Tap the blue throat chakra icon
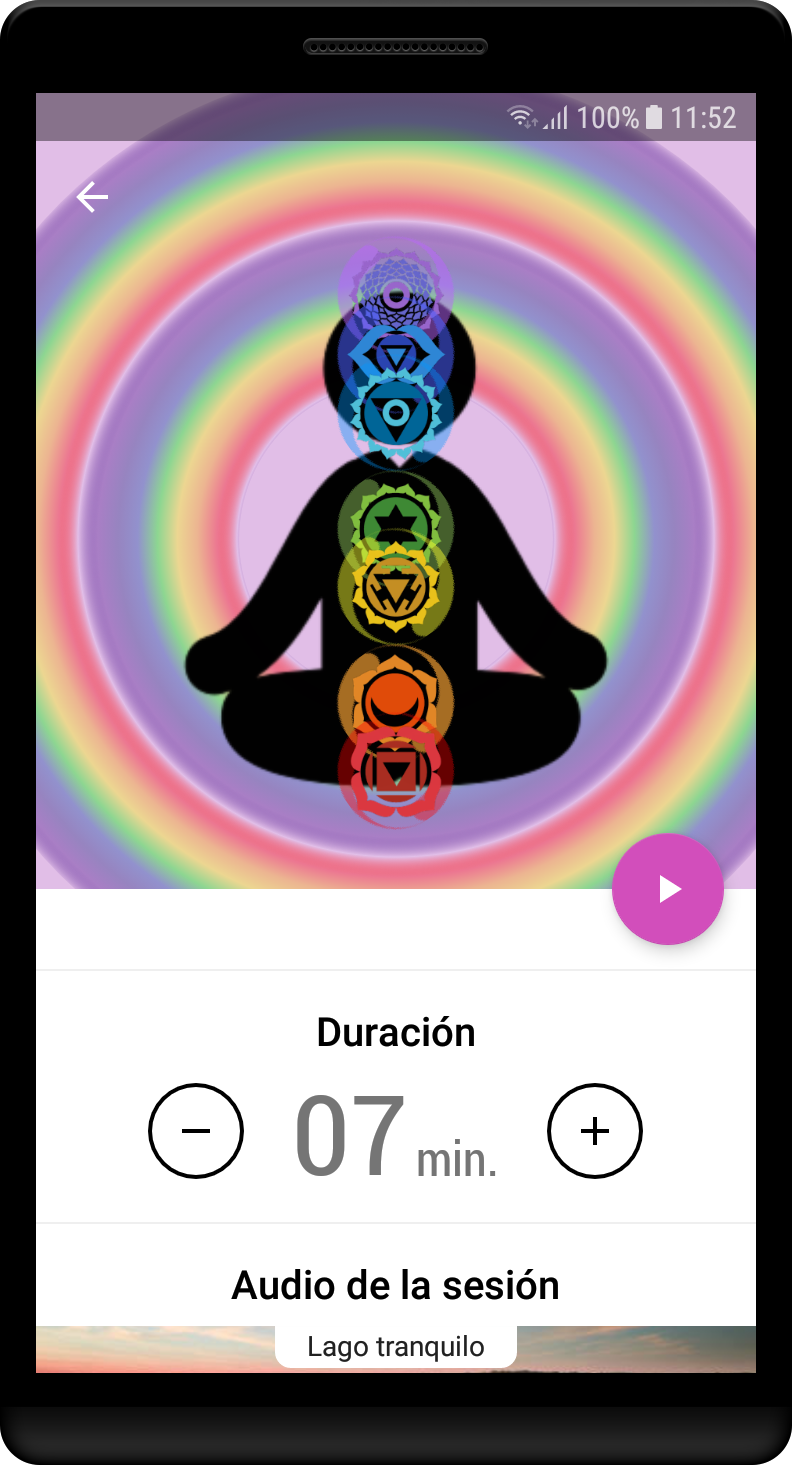 396,410
